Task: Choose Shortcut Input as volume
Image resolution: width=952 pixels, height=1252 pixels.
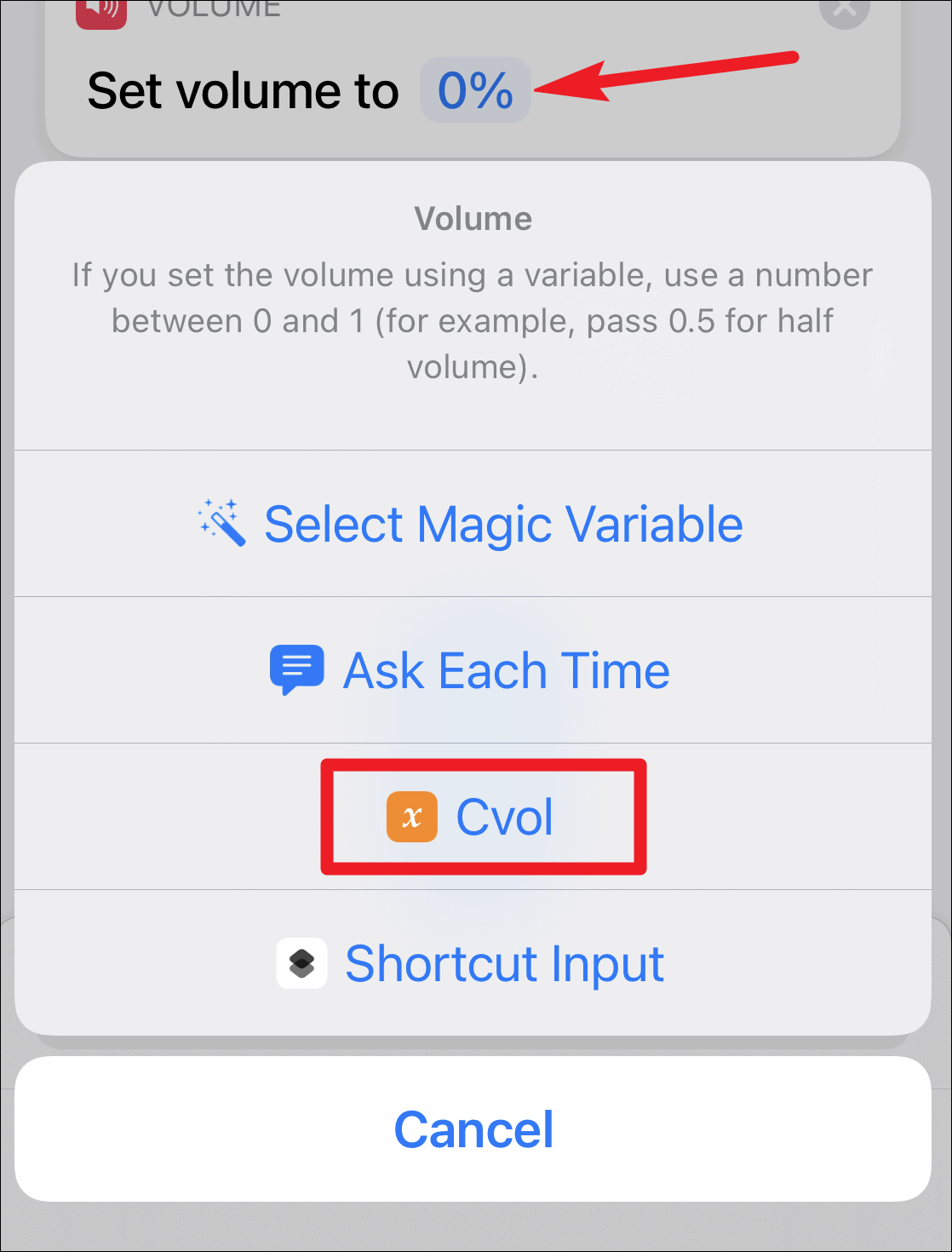Action: pos(473,963)
